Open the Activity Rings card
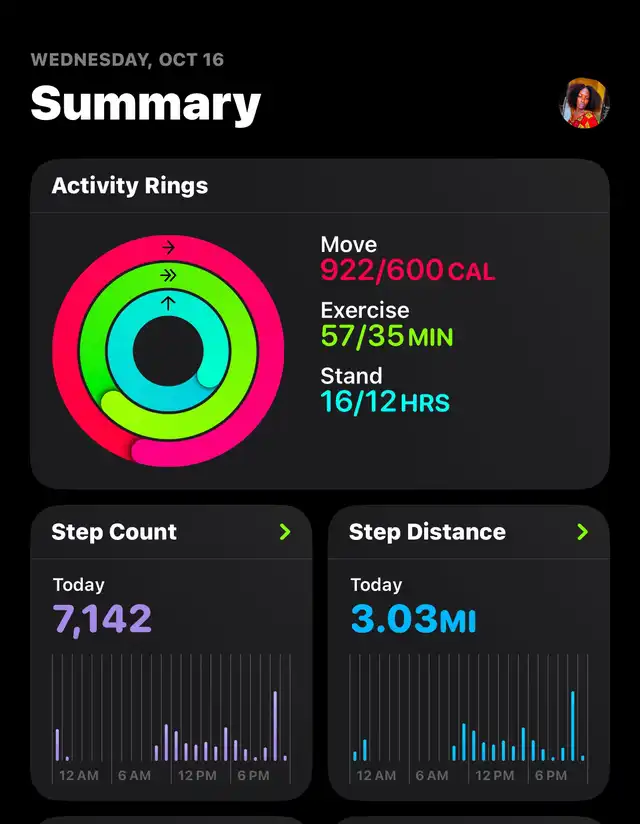 coord(319,323)
